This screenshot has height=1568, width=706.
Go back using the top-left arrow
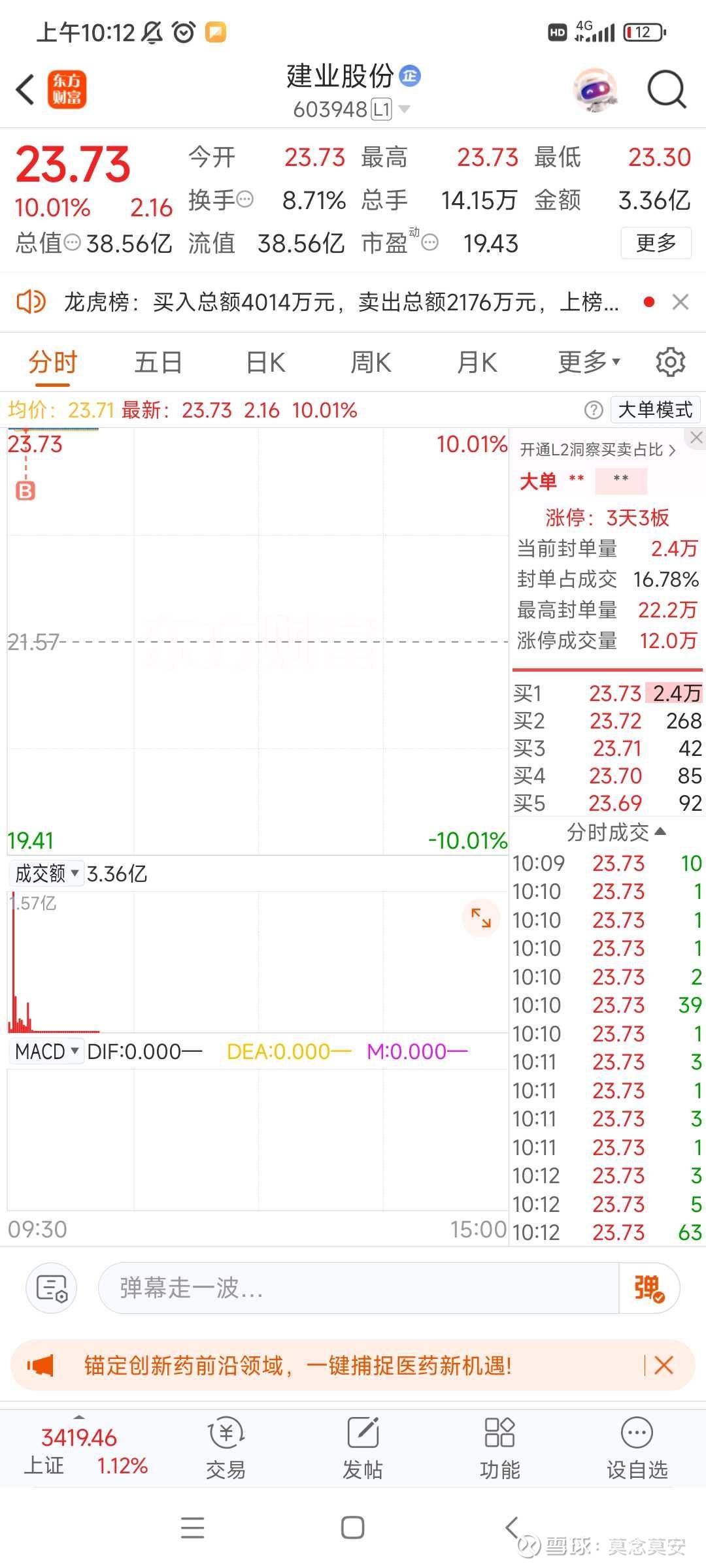point(25,90)
